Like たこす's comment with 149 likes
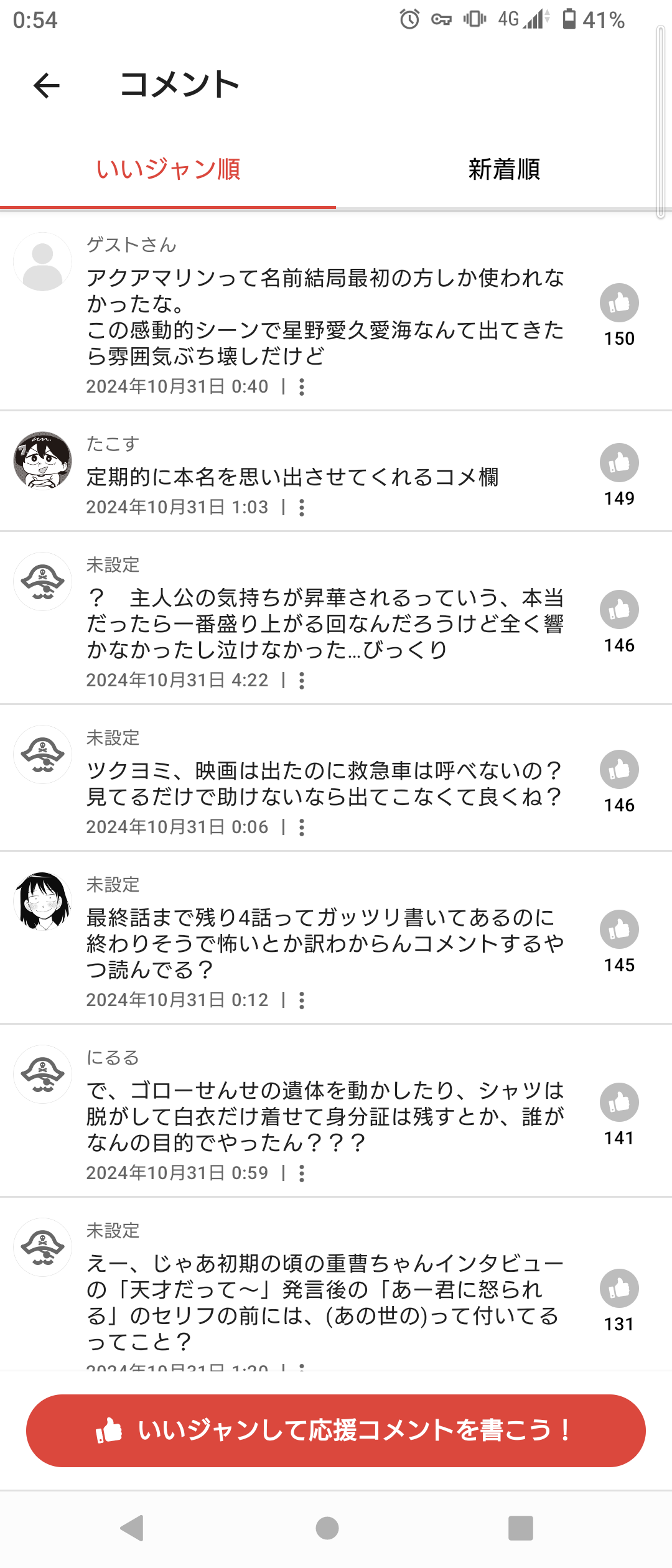 tap(619, 462)
